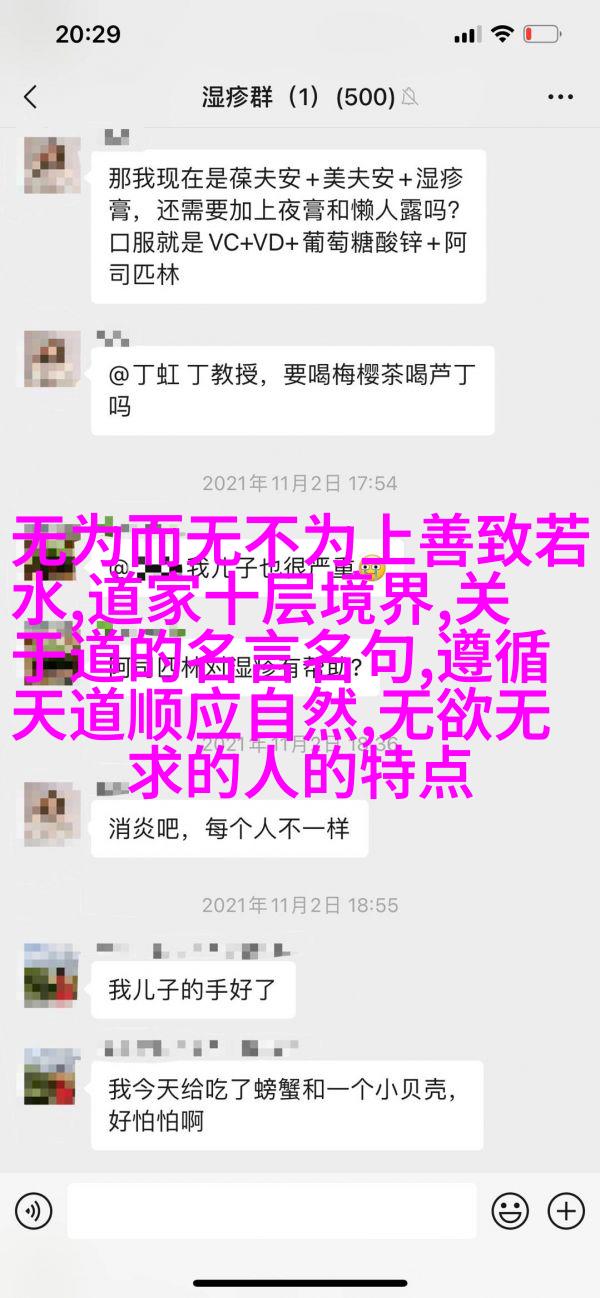
Task: Switch to voice message input
Action: [34, 1211]
